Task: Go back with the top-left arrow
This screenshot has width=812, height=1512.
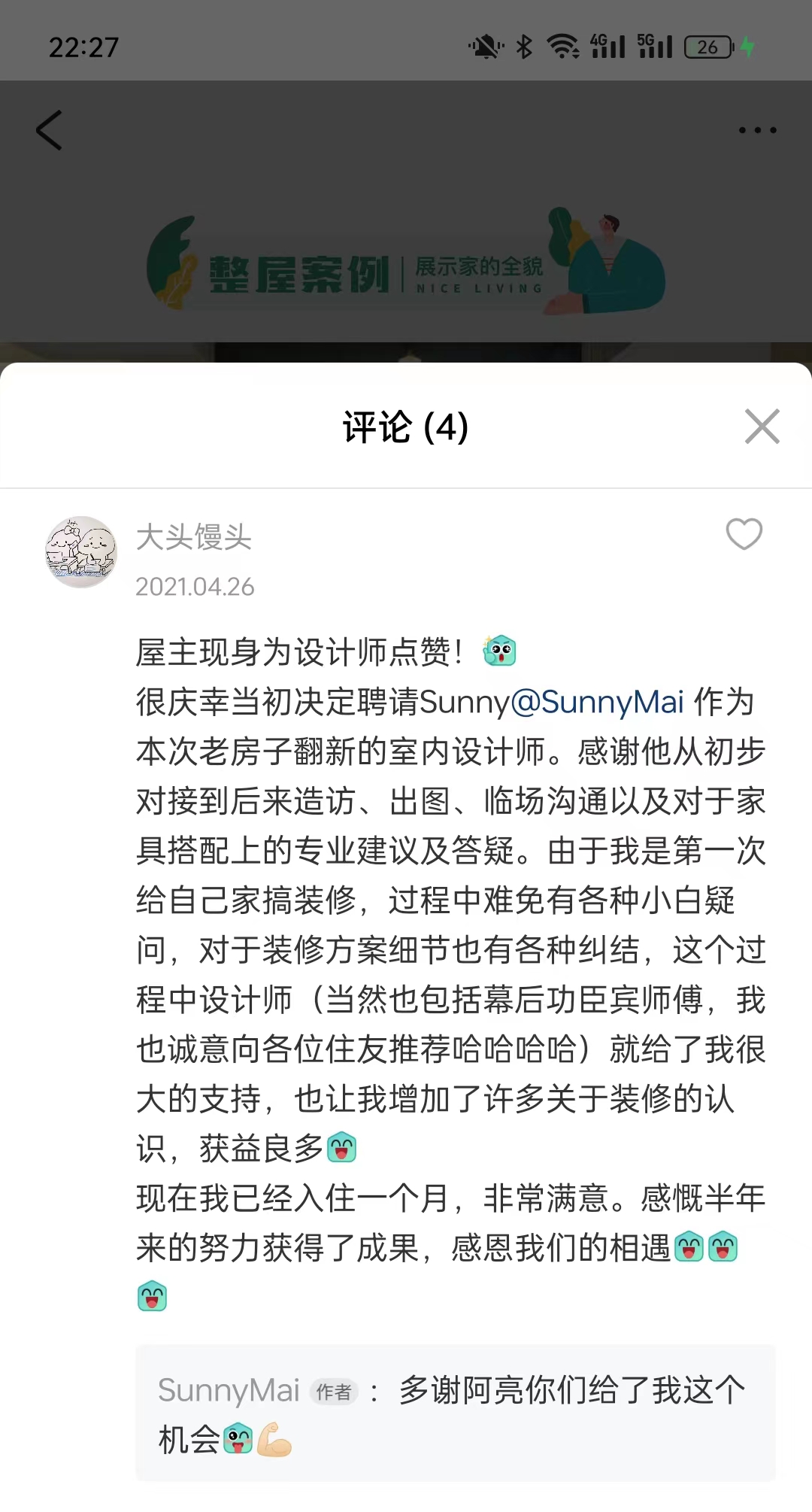Action: click(50, 130)
